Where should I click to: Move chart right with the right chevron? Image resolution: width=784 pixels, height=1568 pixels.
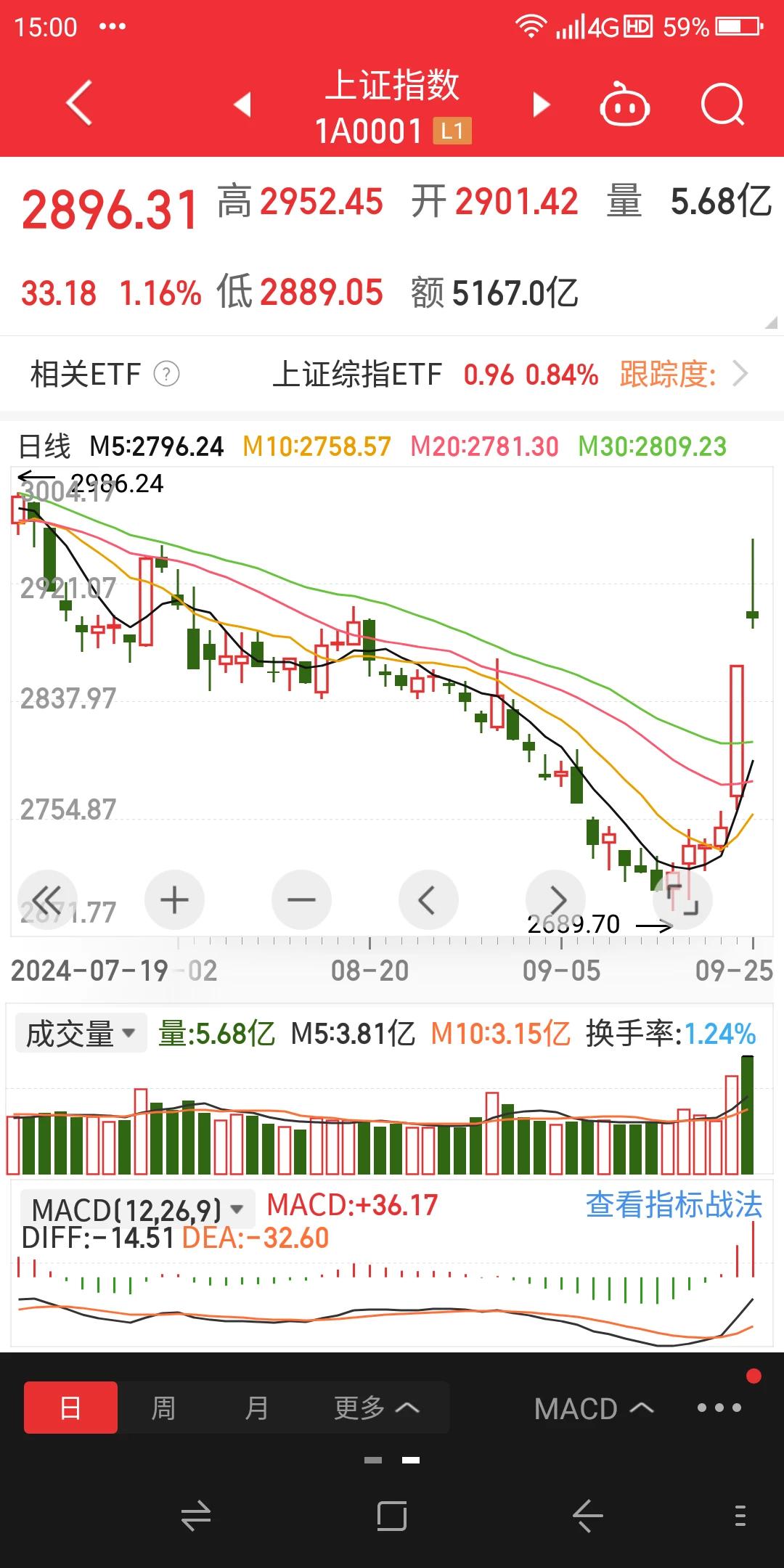click(x=555, y=900)
